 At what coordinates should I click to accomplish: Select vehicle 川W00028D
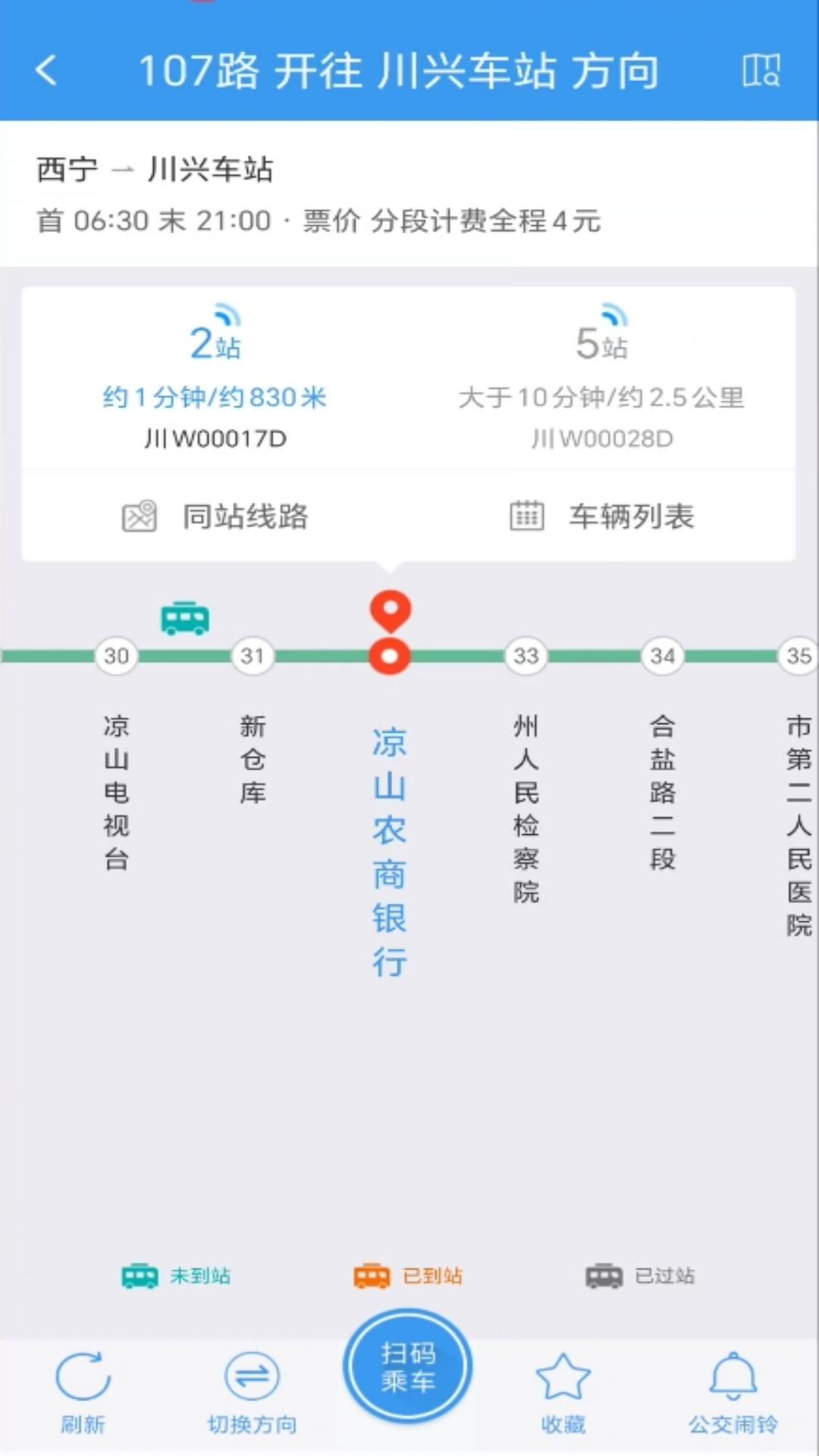coord(603,438)
